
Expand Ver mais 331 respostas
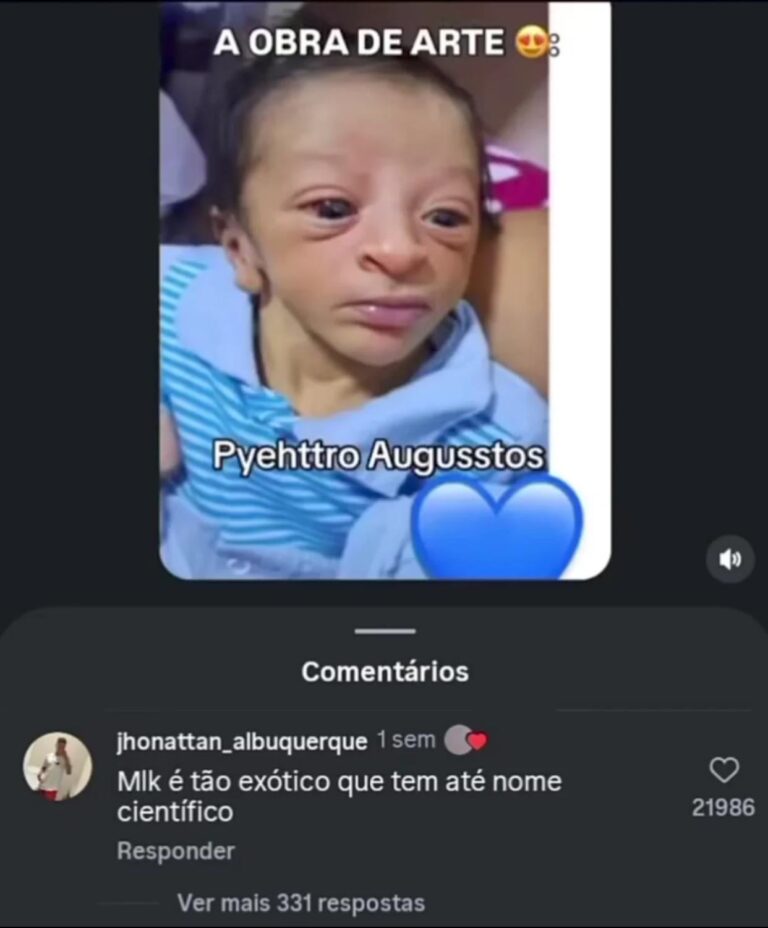pos(300,903)
